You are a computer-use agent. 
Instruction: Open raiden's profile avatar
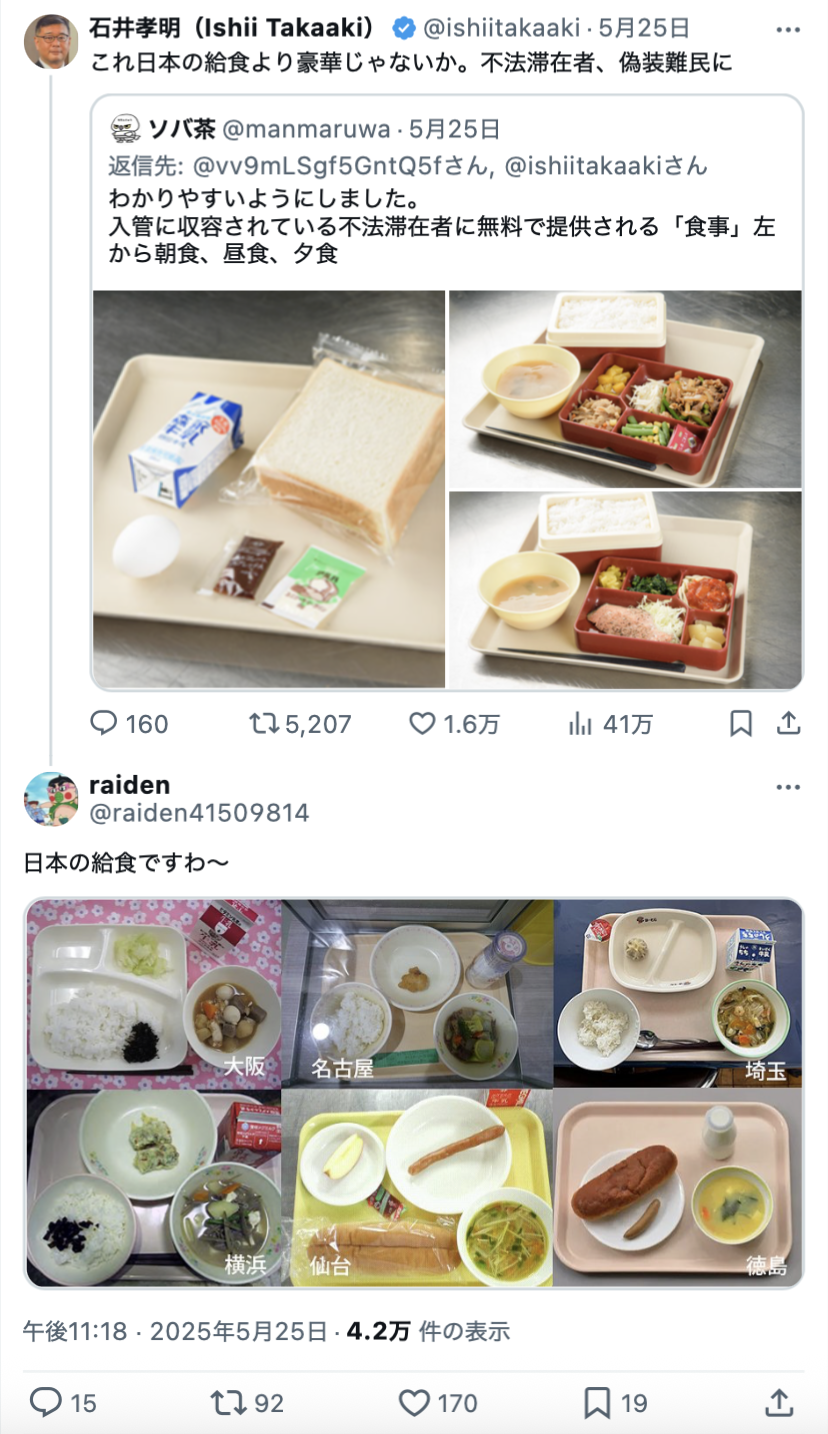click(x=51, y=799)
